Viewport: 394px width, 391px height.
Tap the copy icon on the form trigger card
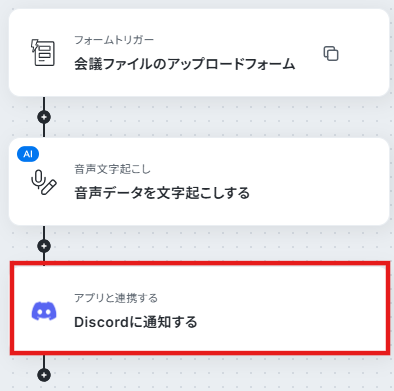tap(331, 53)
